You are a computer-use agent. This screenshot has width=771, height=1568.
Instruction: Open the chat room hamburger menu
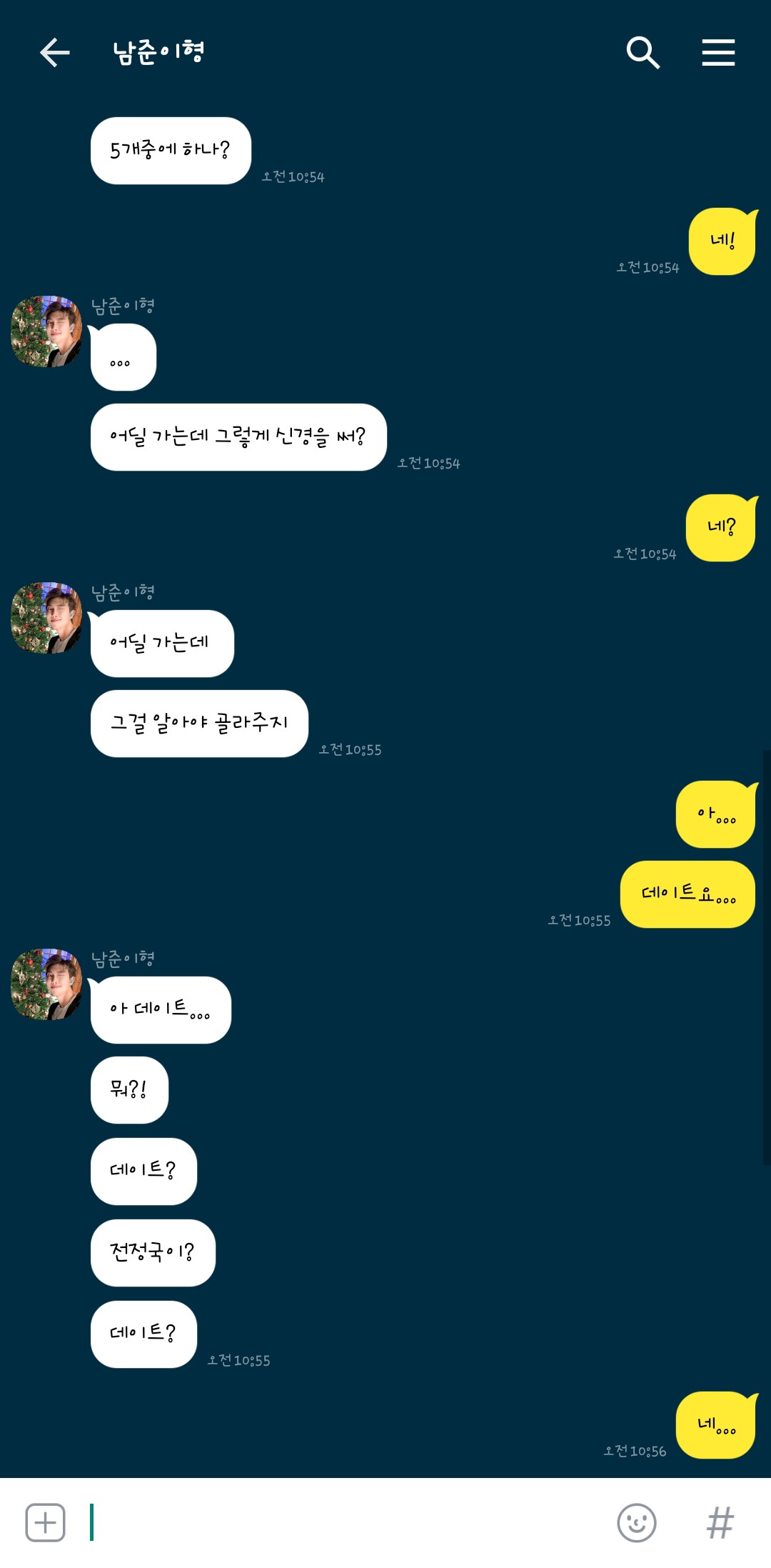(718, 53)
